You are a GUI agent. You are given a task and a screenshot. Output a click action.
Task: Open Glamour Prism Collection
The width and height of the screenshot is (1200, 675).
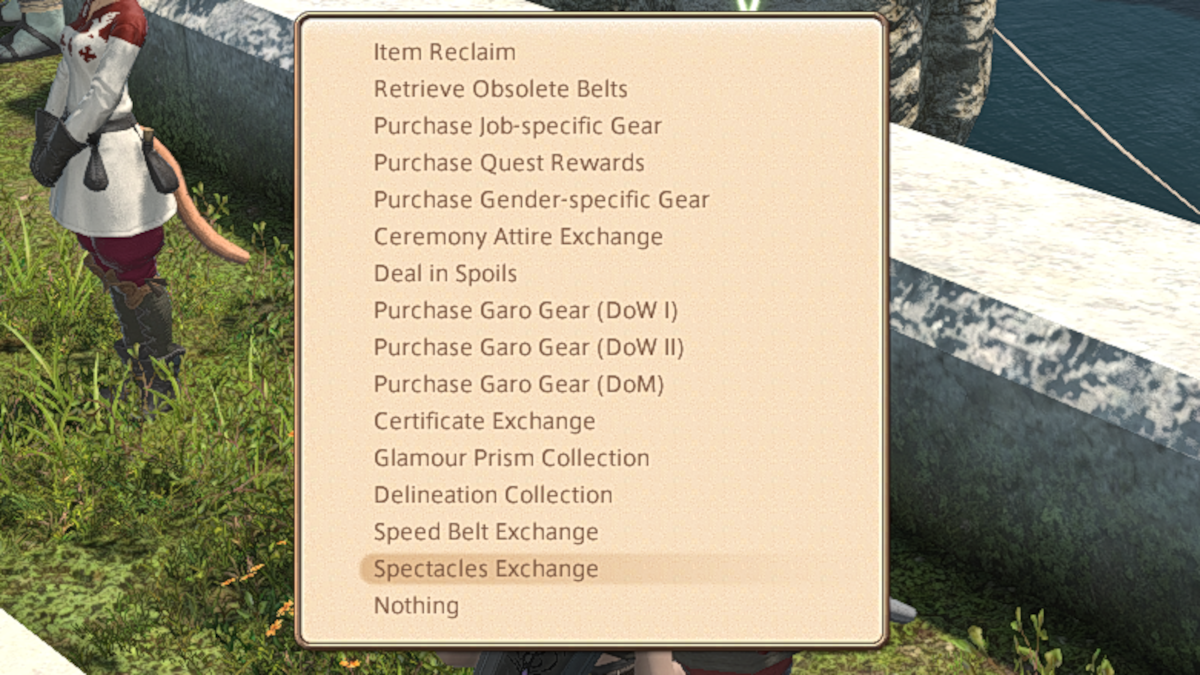[x=511, y=458]
